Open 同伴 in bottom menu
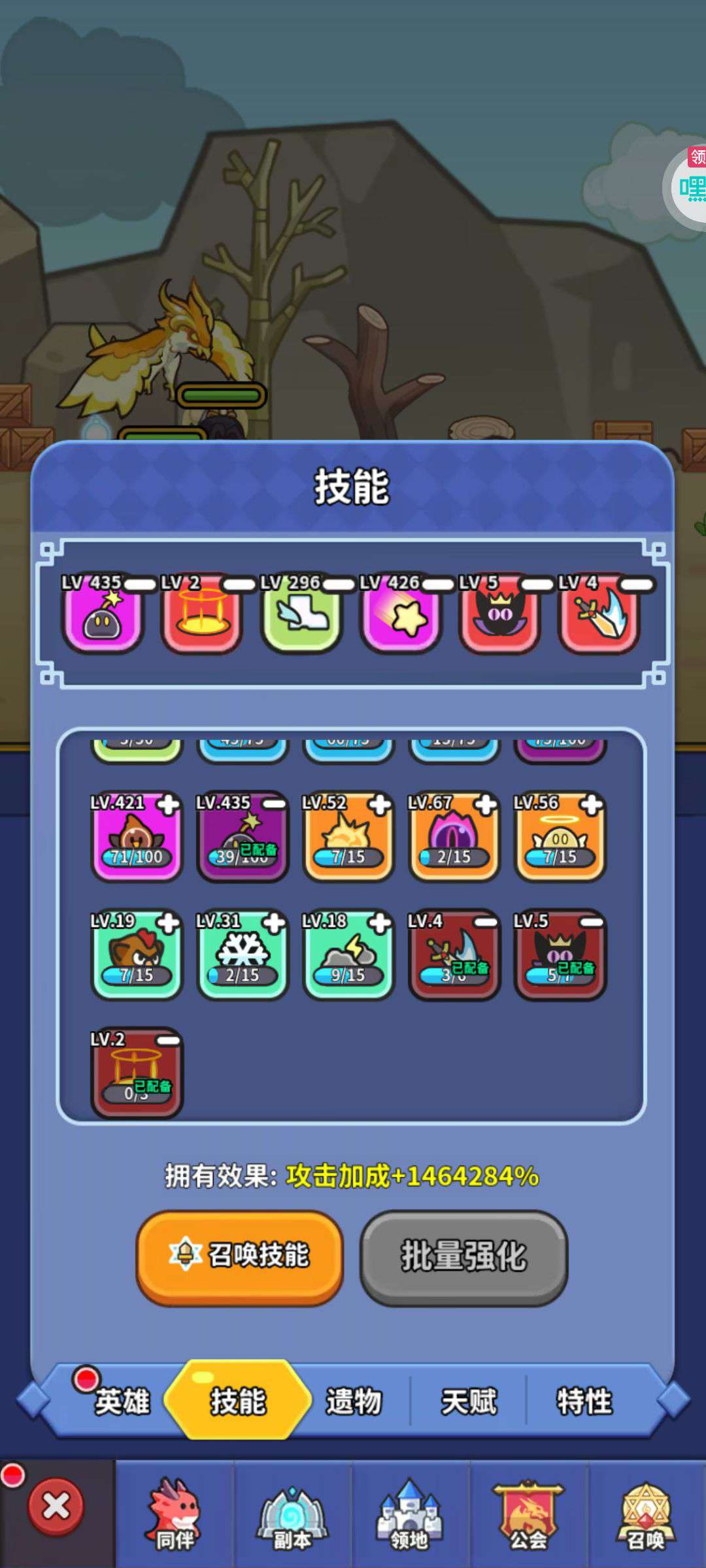Viewport: 706px width, 1568px height. (175, 1514)
